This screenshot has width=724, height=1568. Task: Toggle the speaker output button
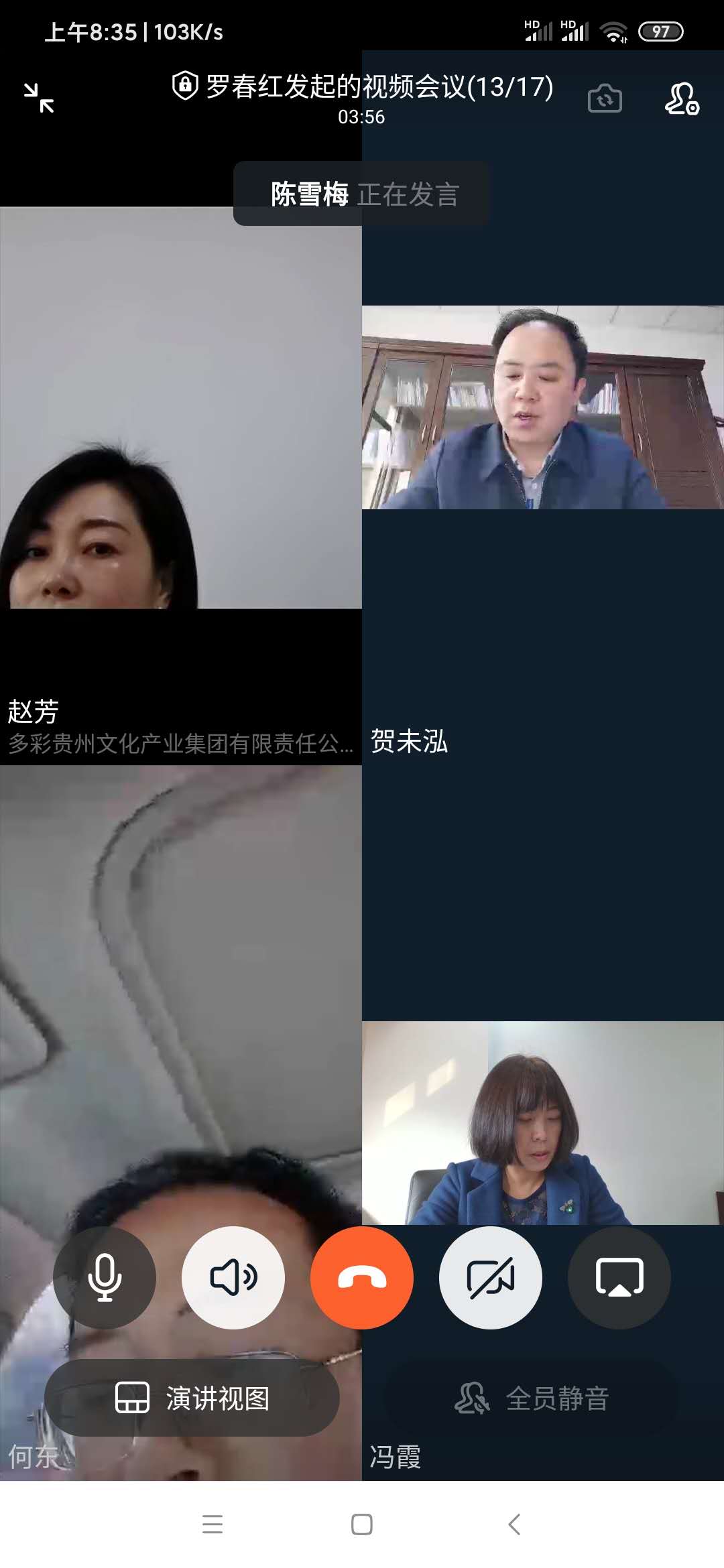pyautogui.click(x=233, y=1277)
